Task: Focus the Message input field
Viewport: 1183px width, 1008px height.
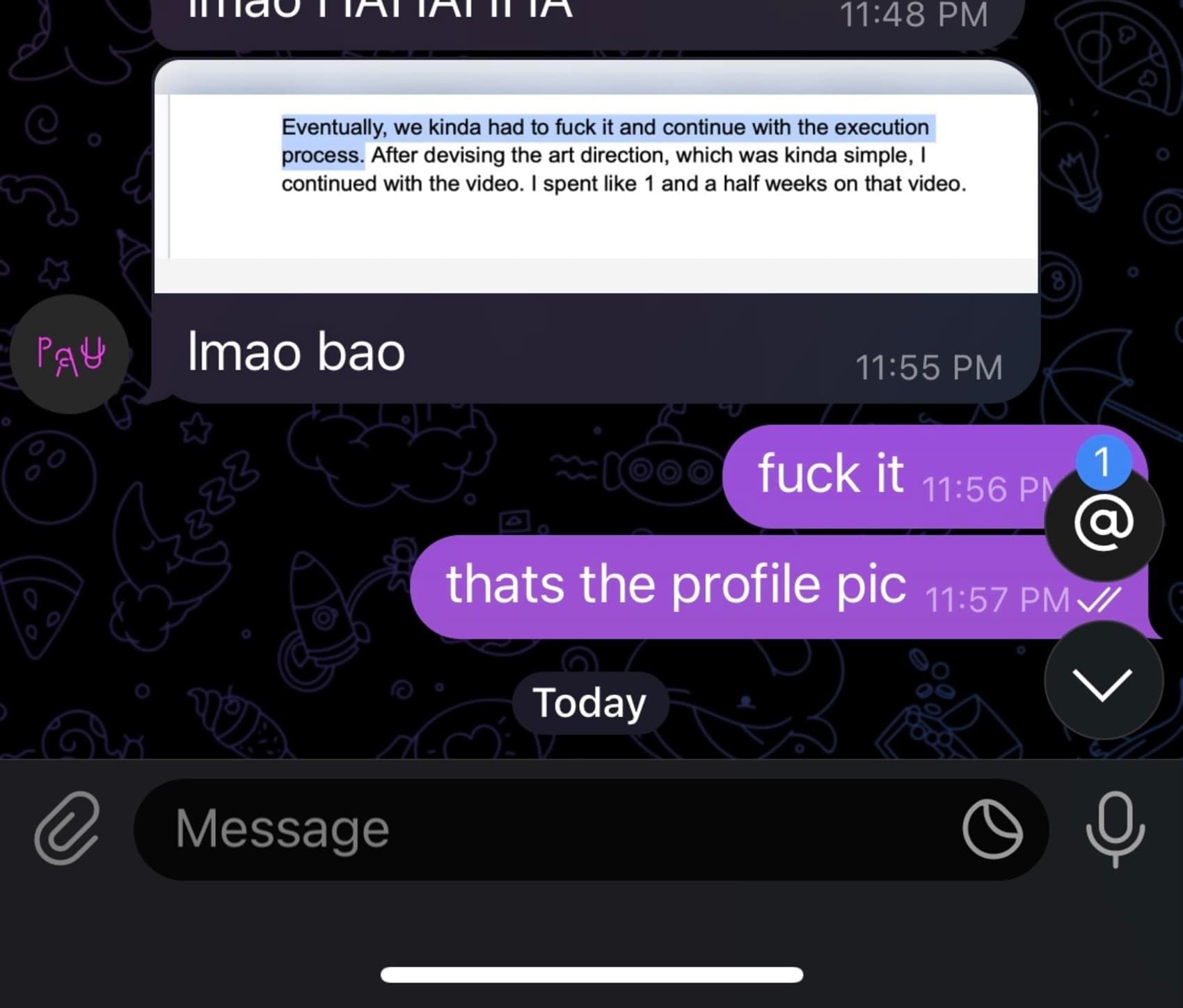Action: 543,829
